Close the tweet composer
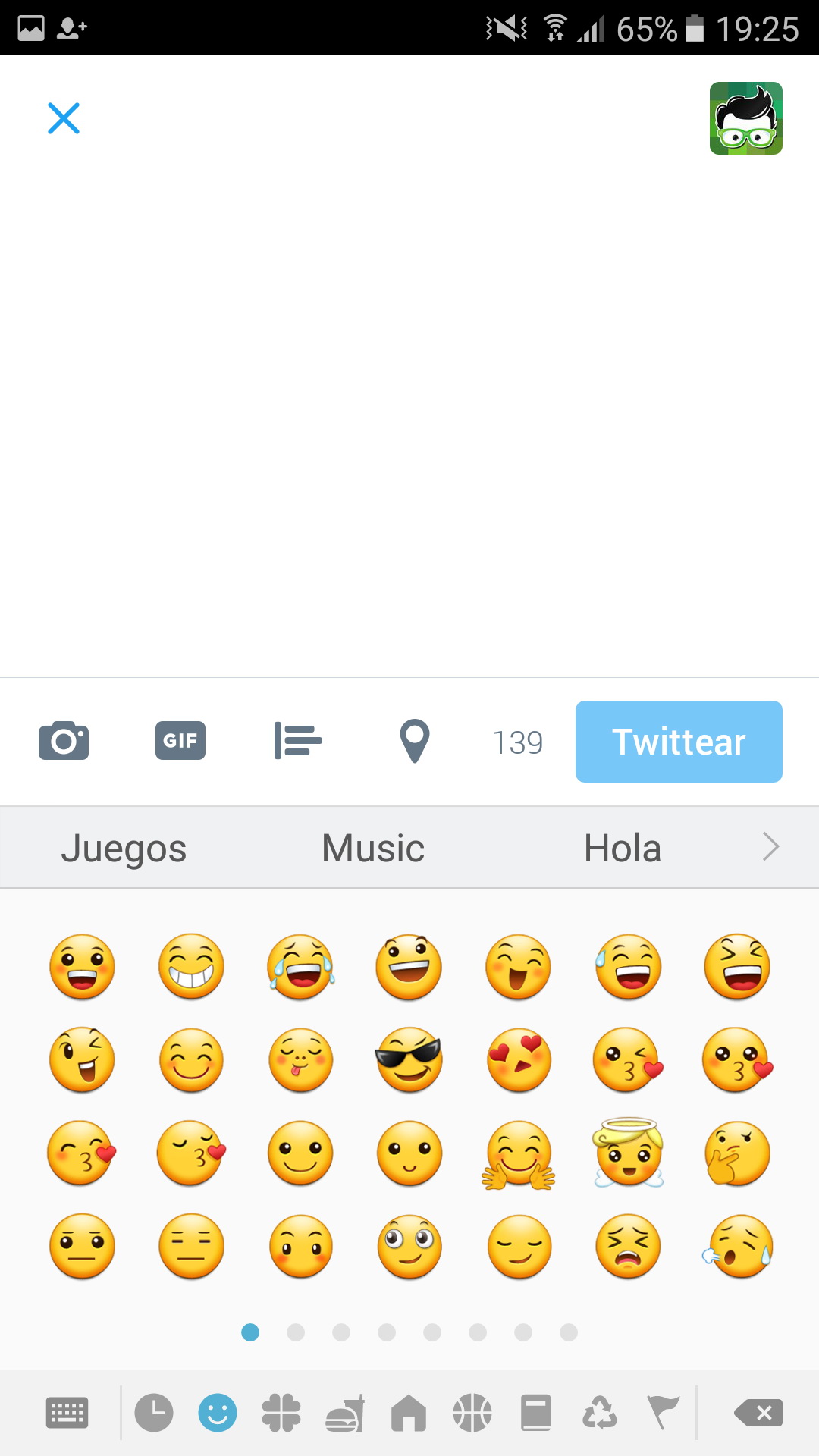This screenshot has width=819, height=1456. coord(64,118)
